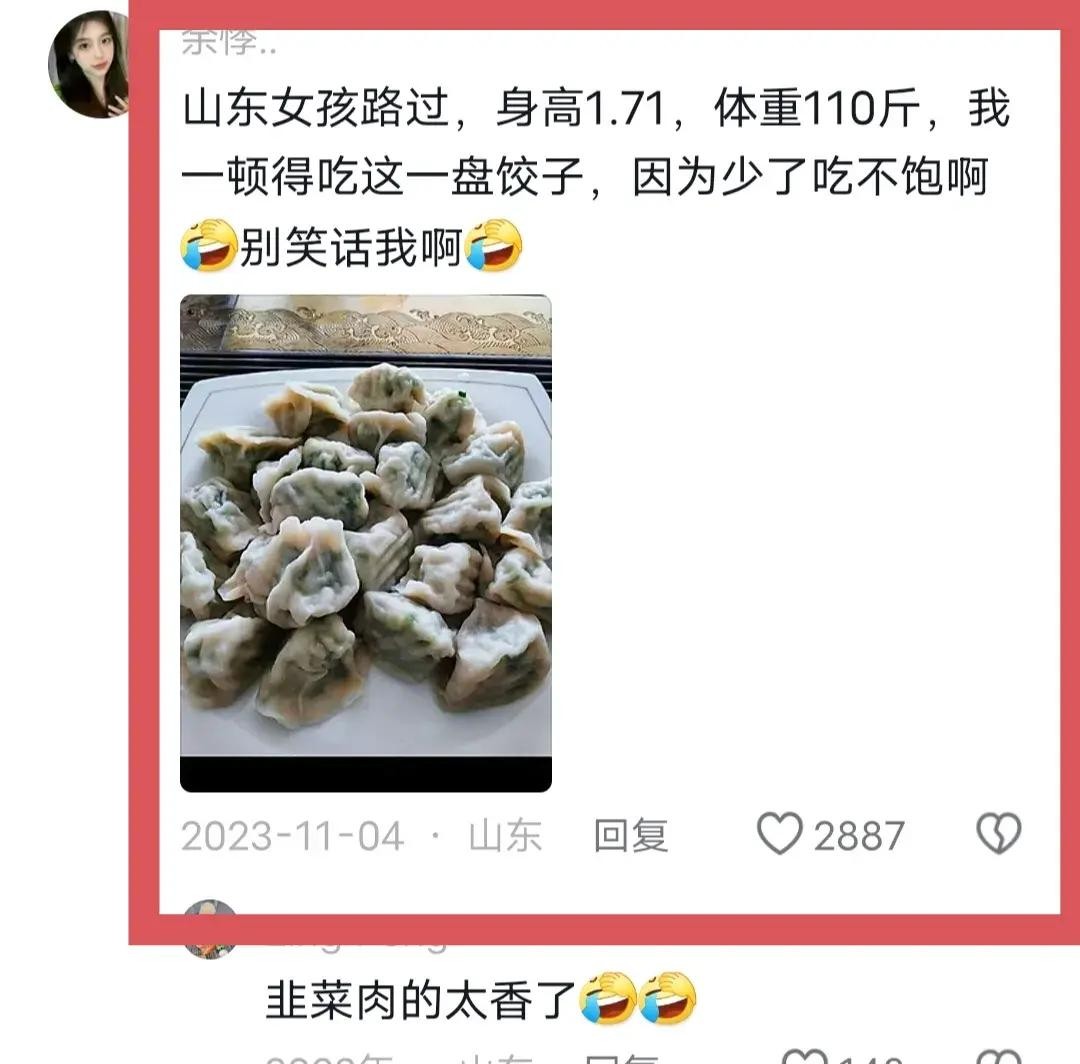Like the comment with 2887 likes
The height and width of the screenshot is (1064, 1080).
780,834
